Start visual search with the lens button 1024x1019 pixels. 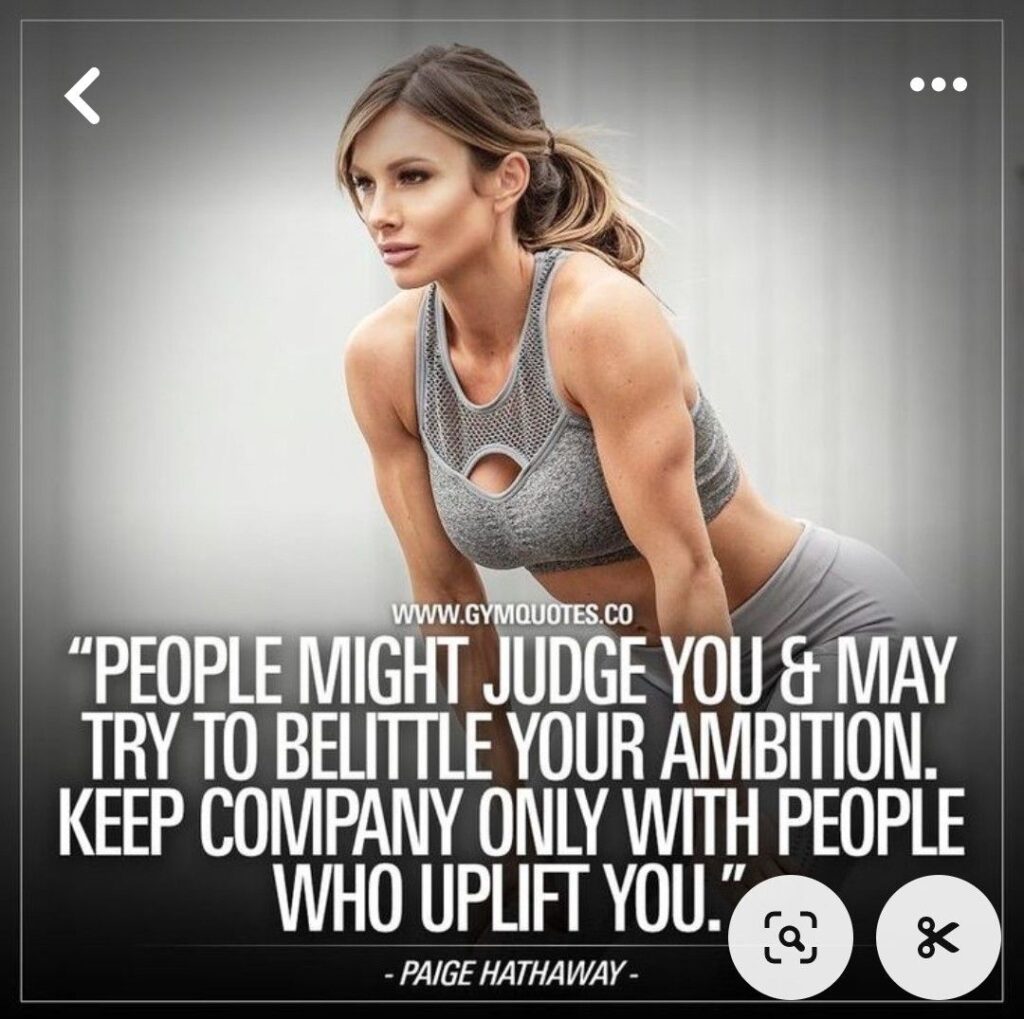pos(790,937)
